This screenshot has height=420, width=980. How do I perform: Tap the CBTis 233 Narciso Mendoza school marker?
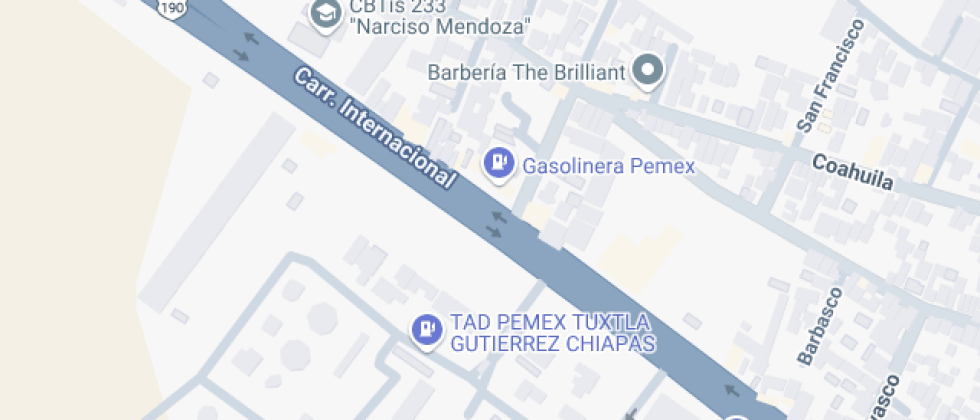(x=325, y=15)
